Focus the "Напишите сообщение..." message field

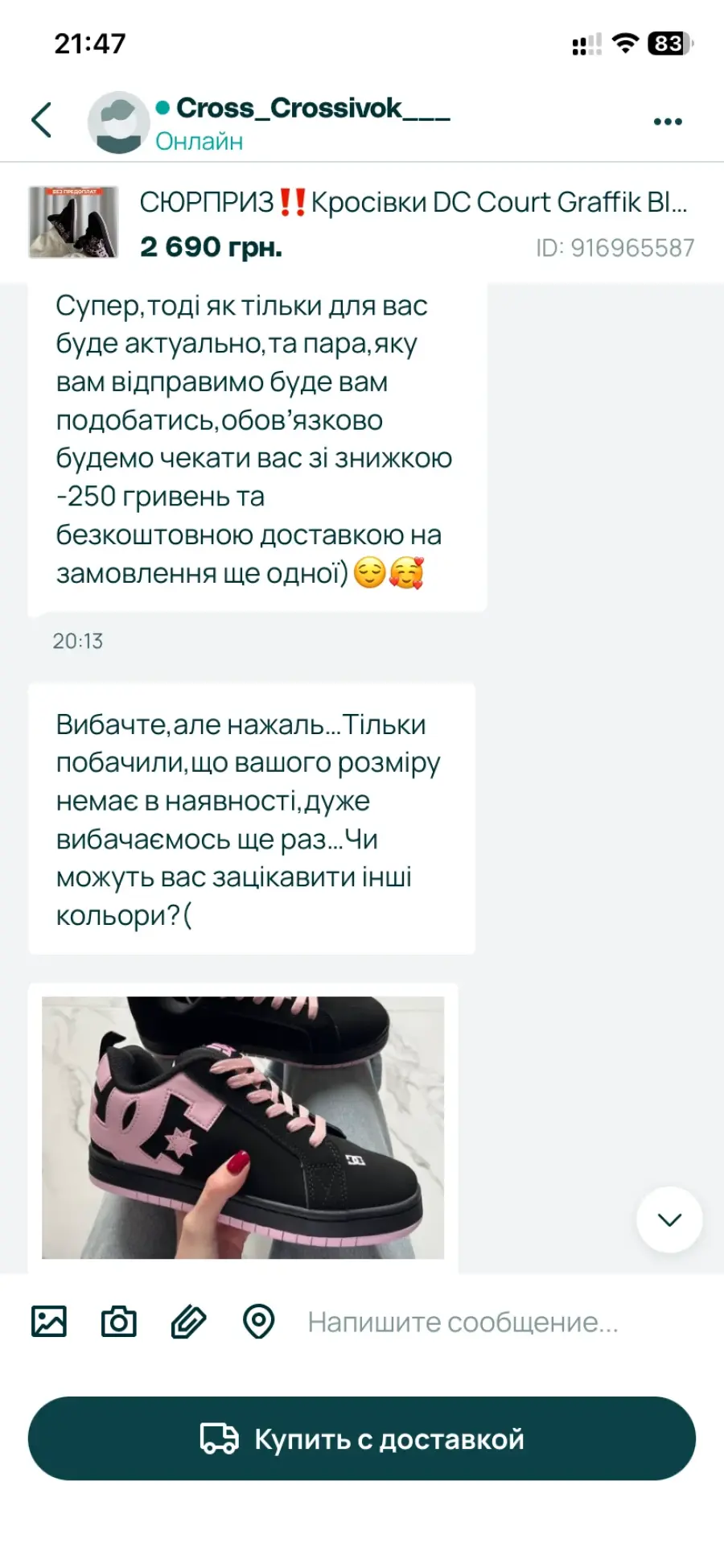[x=483, y=1322]
